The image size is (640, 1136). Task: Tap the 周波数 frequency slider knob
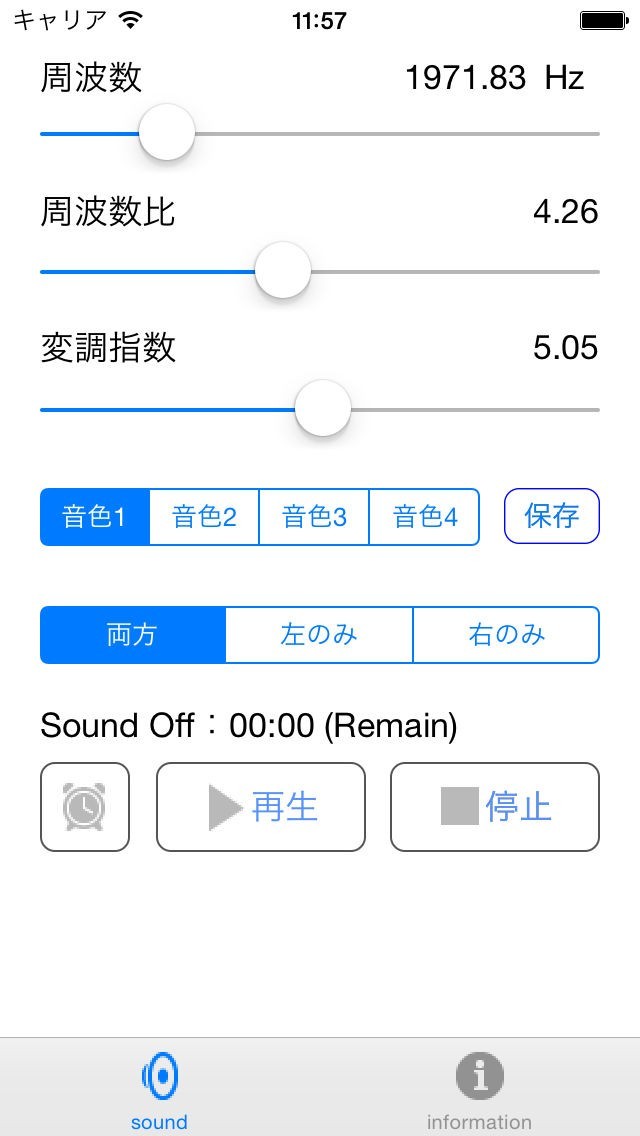pyautogui.click(x=166, y=133)
